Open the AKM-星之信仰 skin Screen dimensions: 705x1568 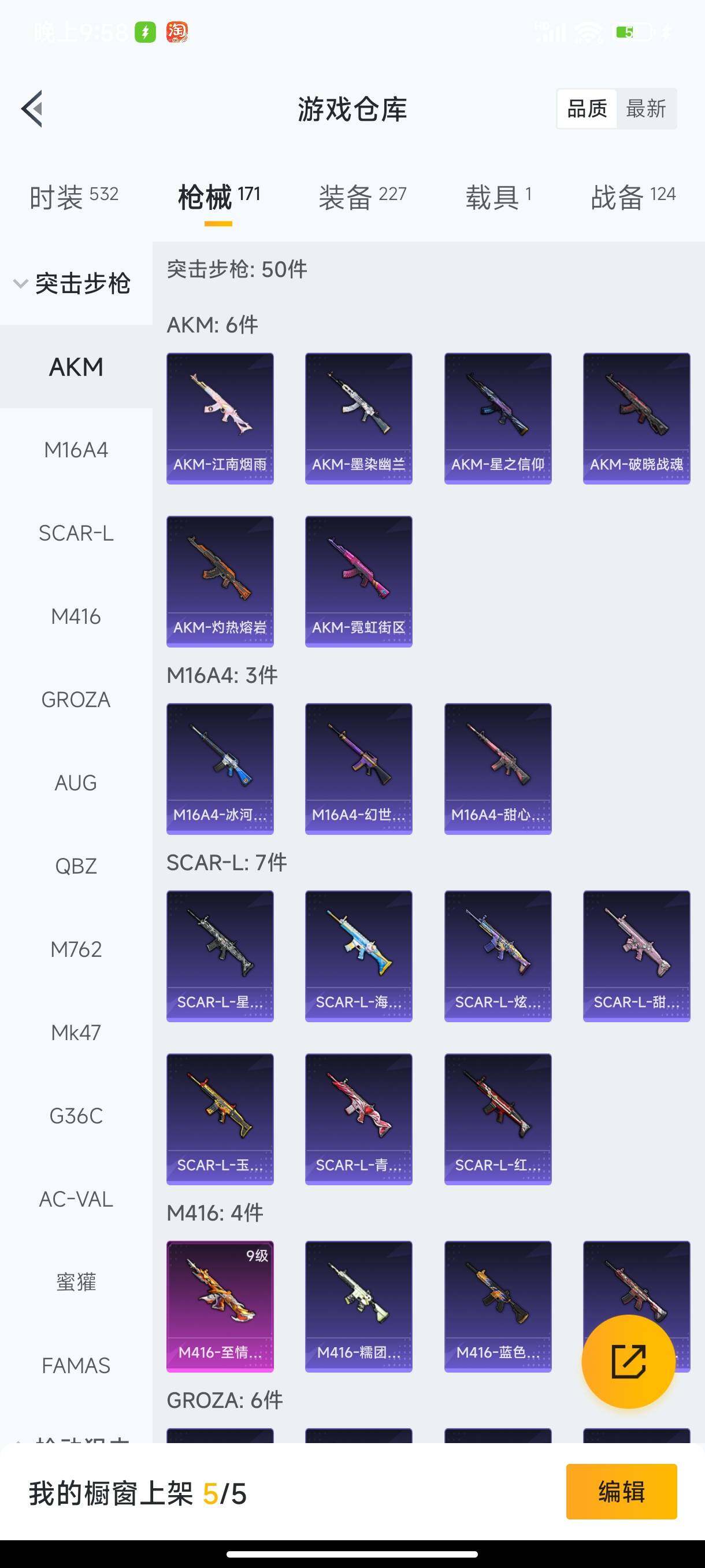click(498, 418)
